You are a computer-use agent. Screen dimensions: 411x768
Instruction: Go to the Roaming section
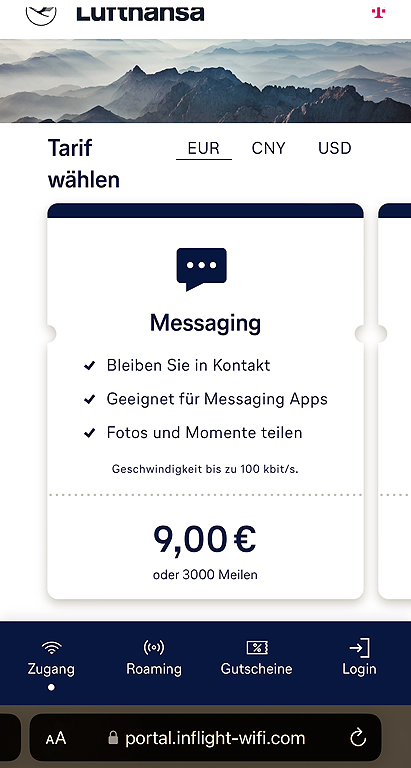[x=154, y=659]
